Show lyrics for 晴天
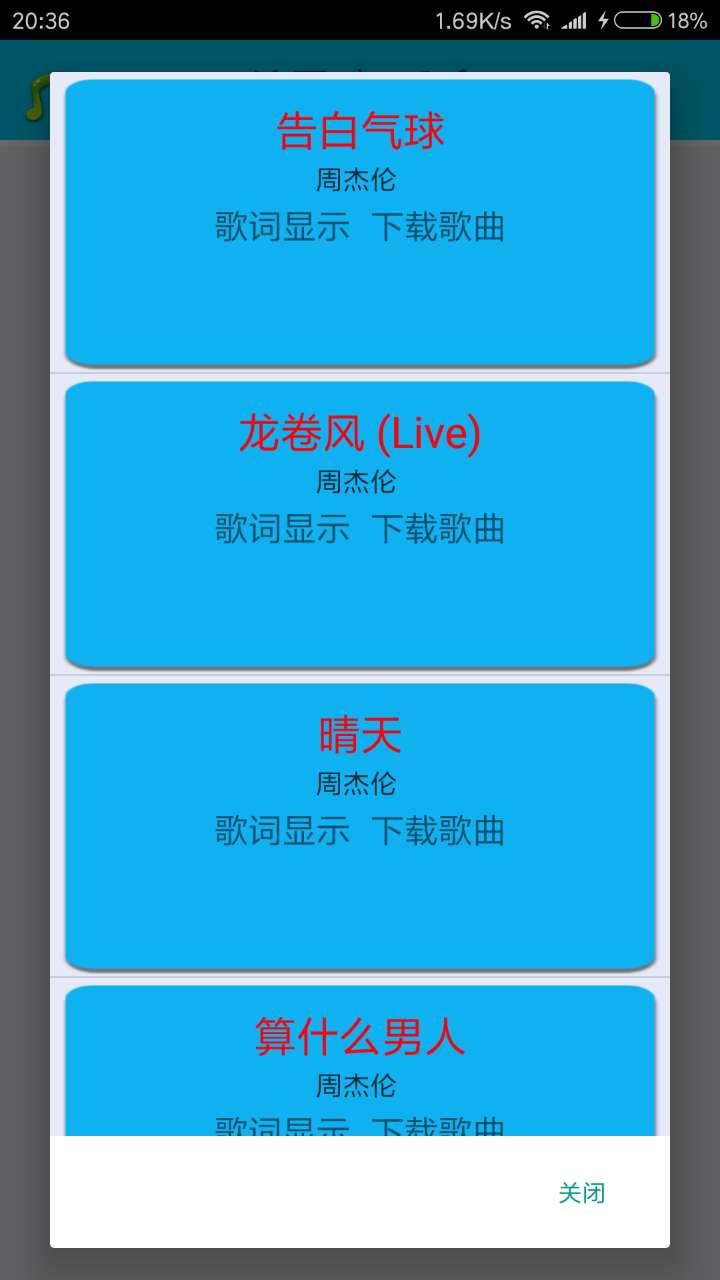Viewport: 720px width, 1280px height. click(x=282, y=831)
